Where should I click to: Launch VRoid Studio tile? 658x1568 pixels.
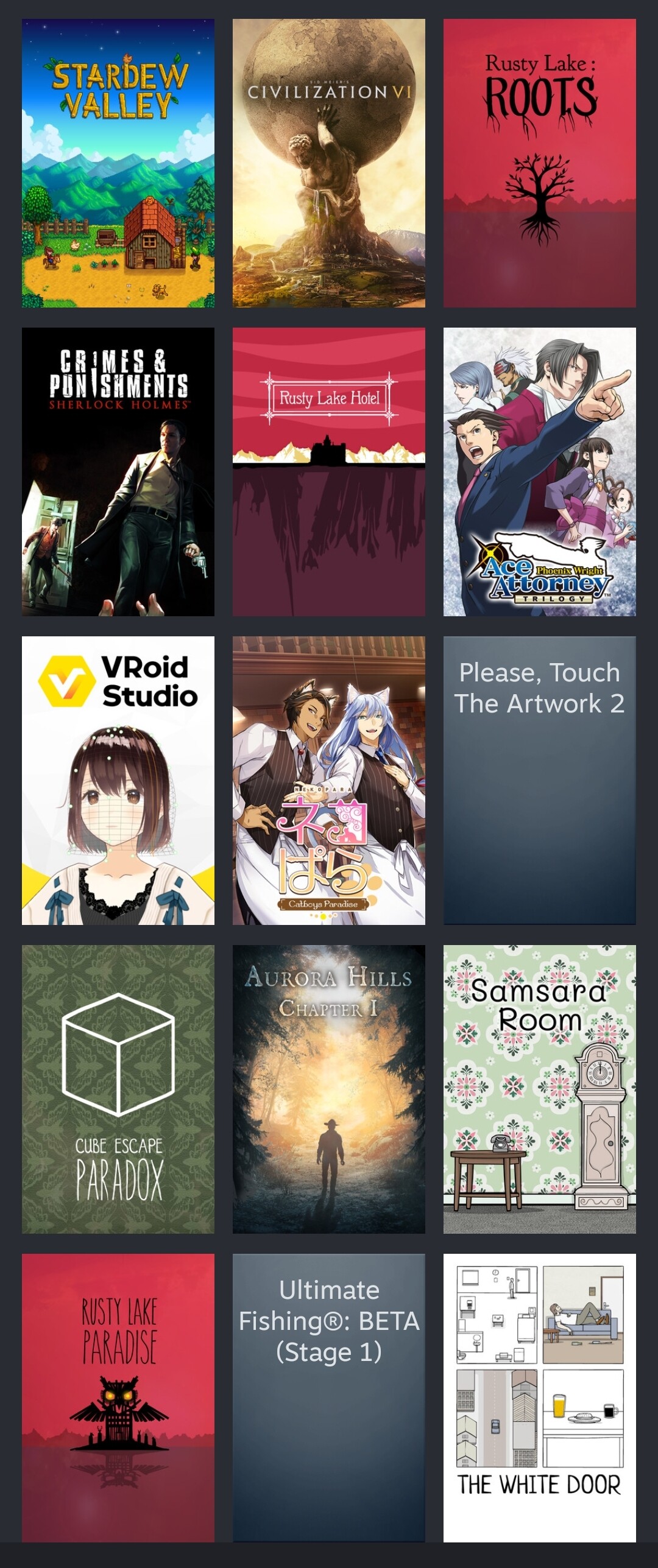[x=118, y=781]
